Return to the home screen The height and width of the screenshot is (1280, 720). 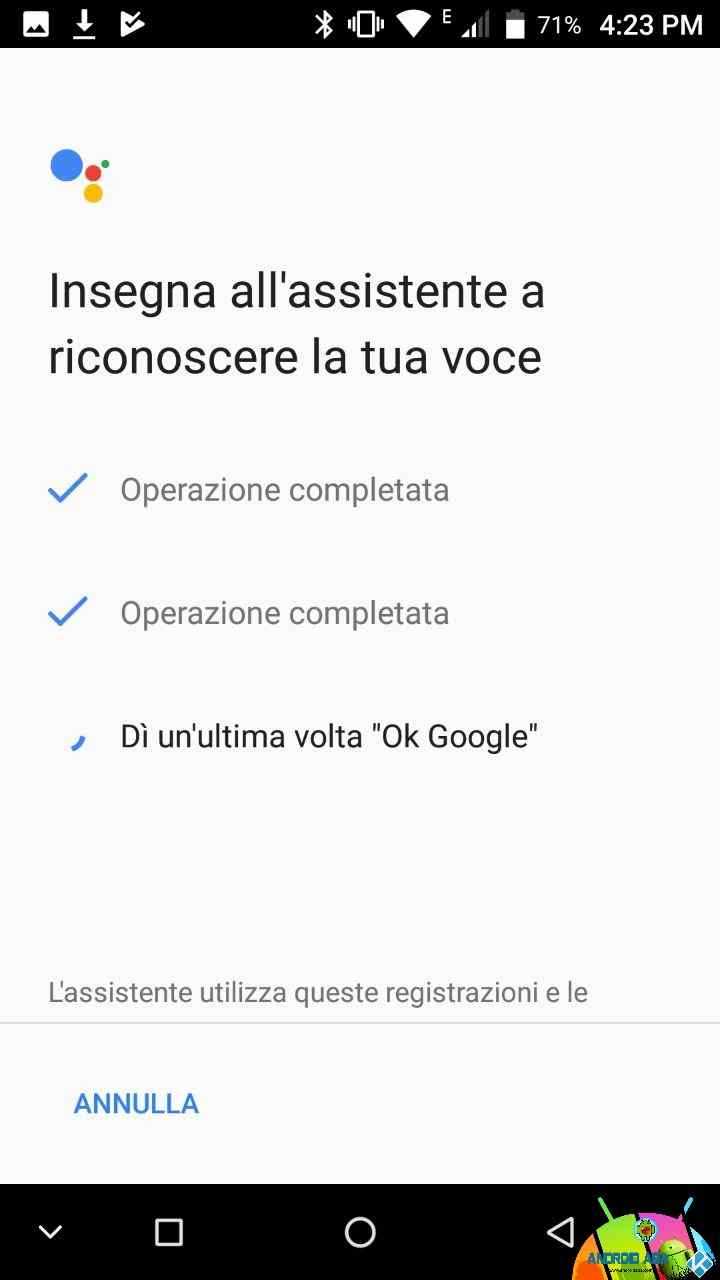pos(360,1232)
